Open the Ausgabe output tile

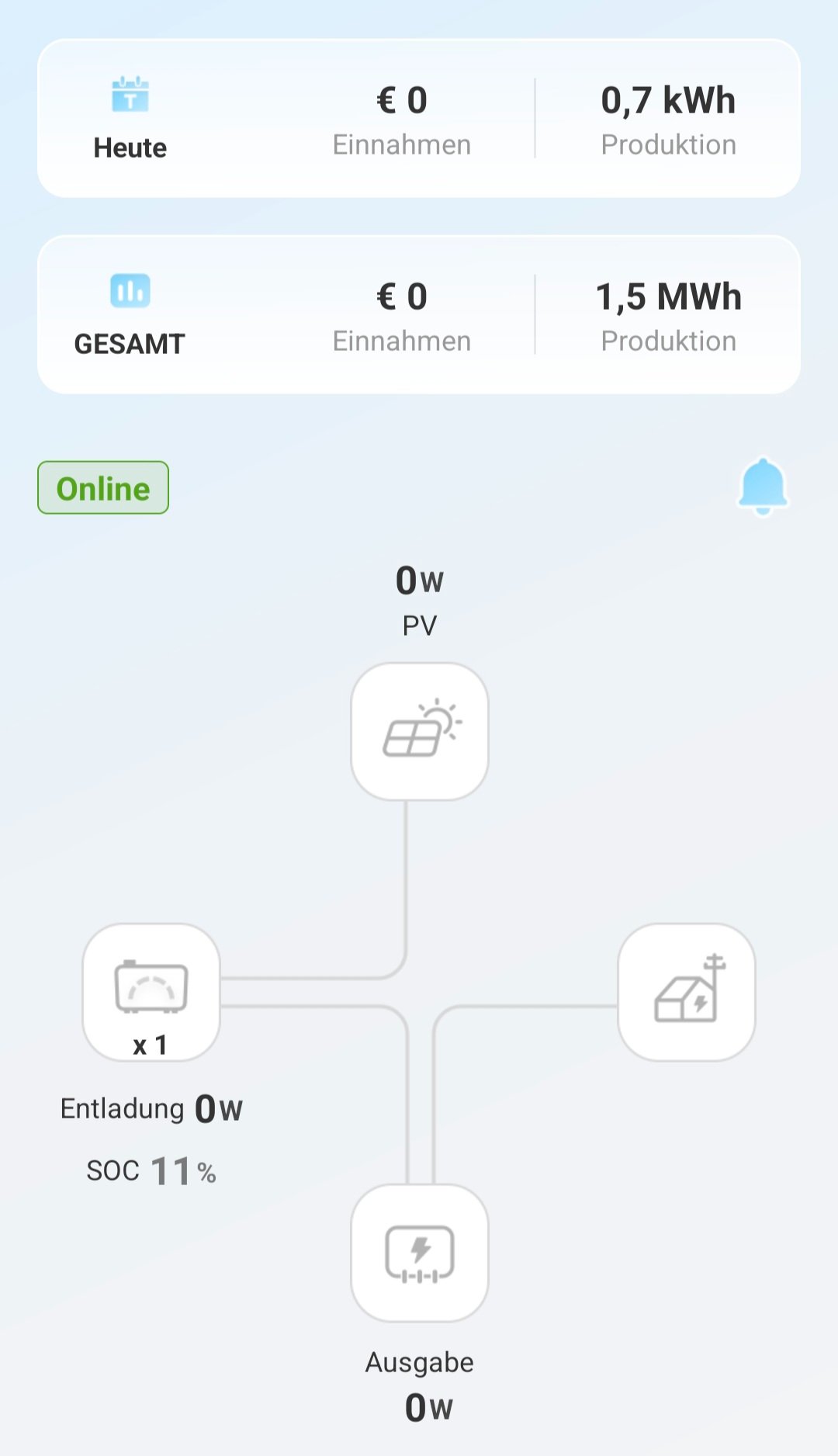pyautogui.click(x=420, y=1253)
